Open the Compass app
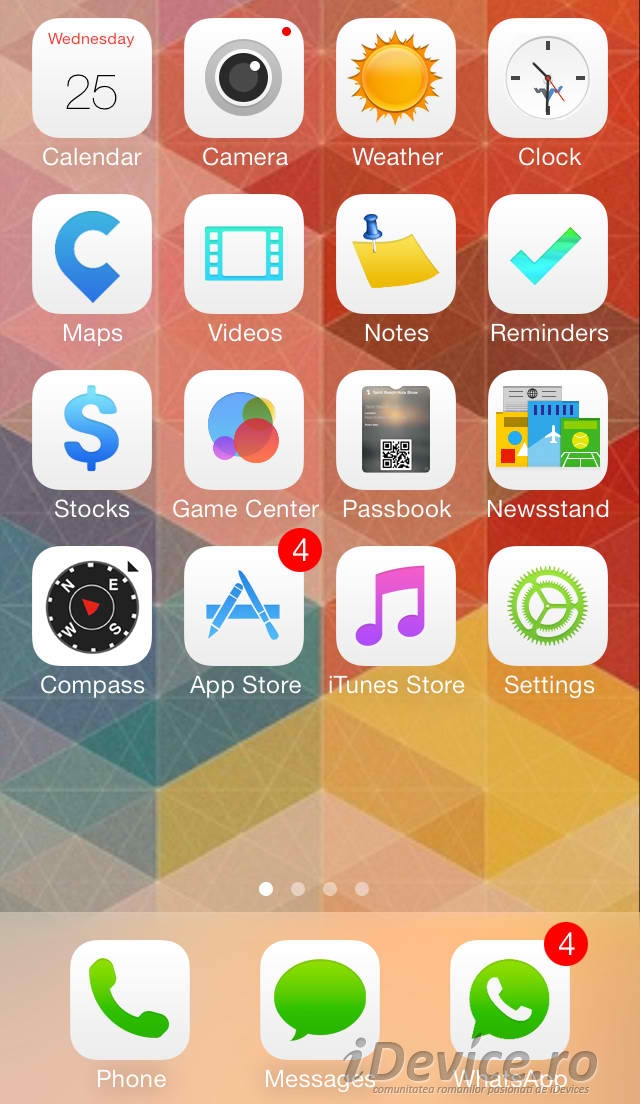The height and width of the screenshot is (1104, 640). 92,606
